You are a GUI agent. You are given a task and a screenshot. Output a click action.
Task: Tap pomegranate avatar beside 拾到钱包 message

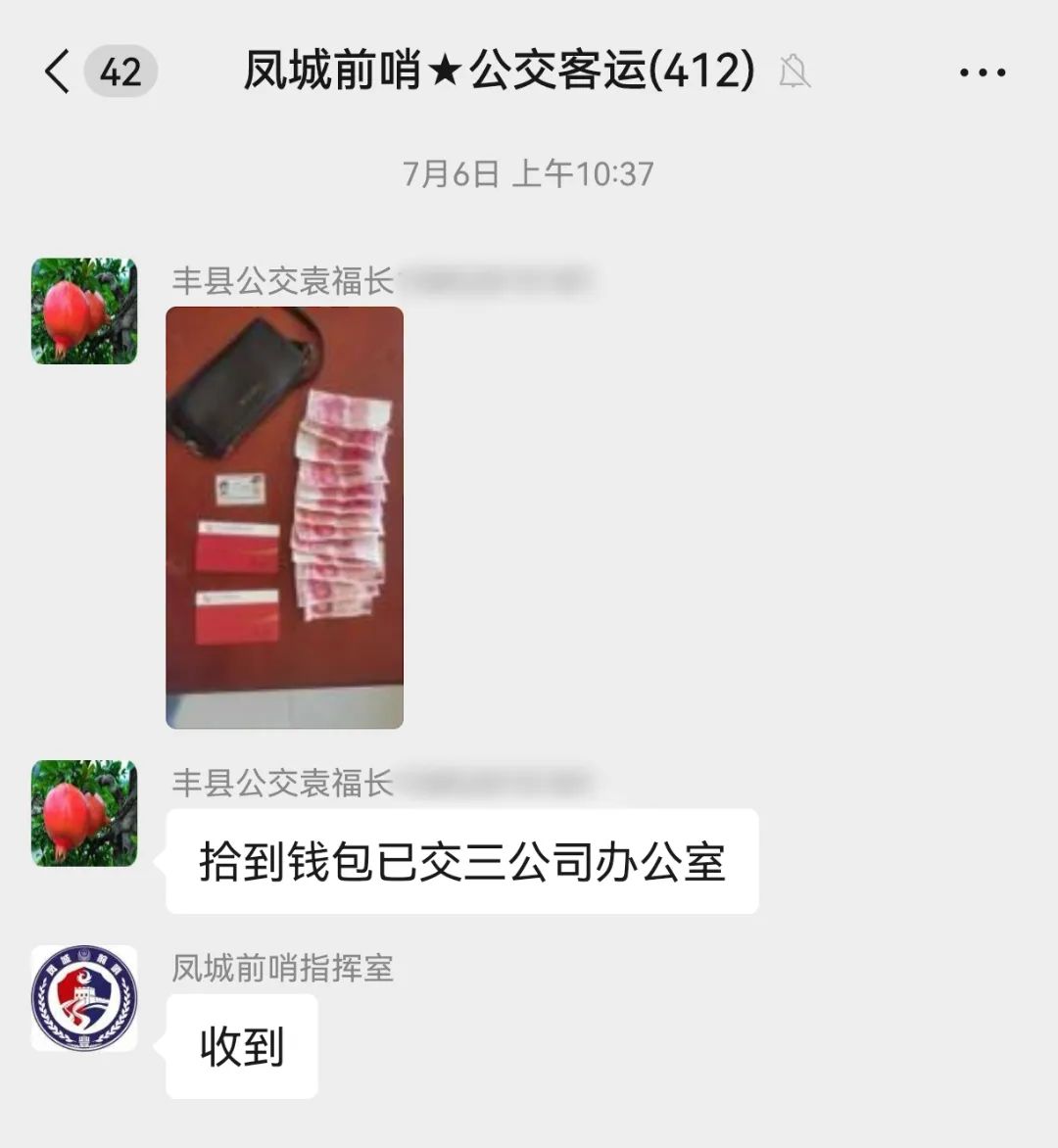(84, 813)
